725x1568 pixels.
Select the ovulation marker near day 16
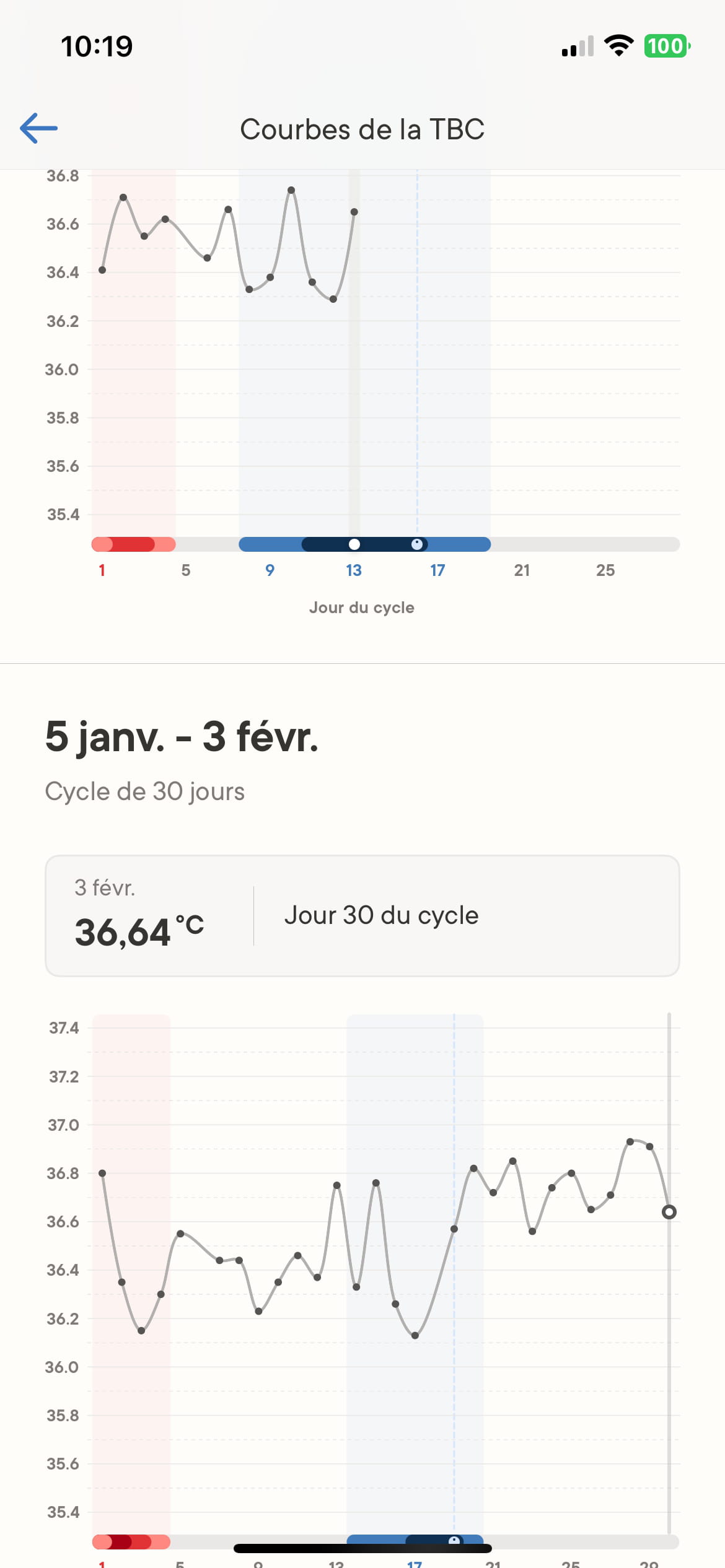pos(417,544)
